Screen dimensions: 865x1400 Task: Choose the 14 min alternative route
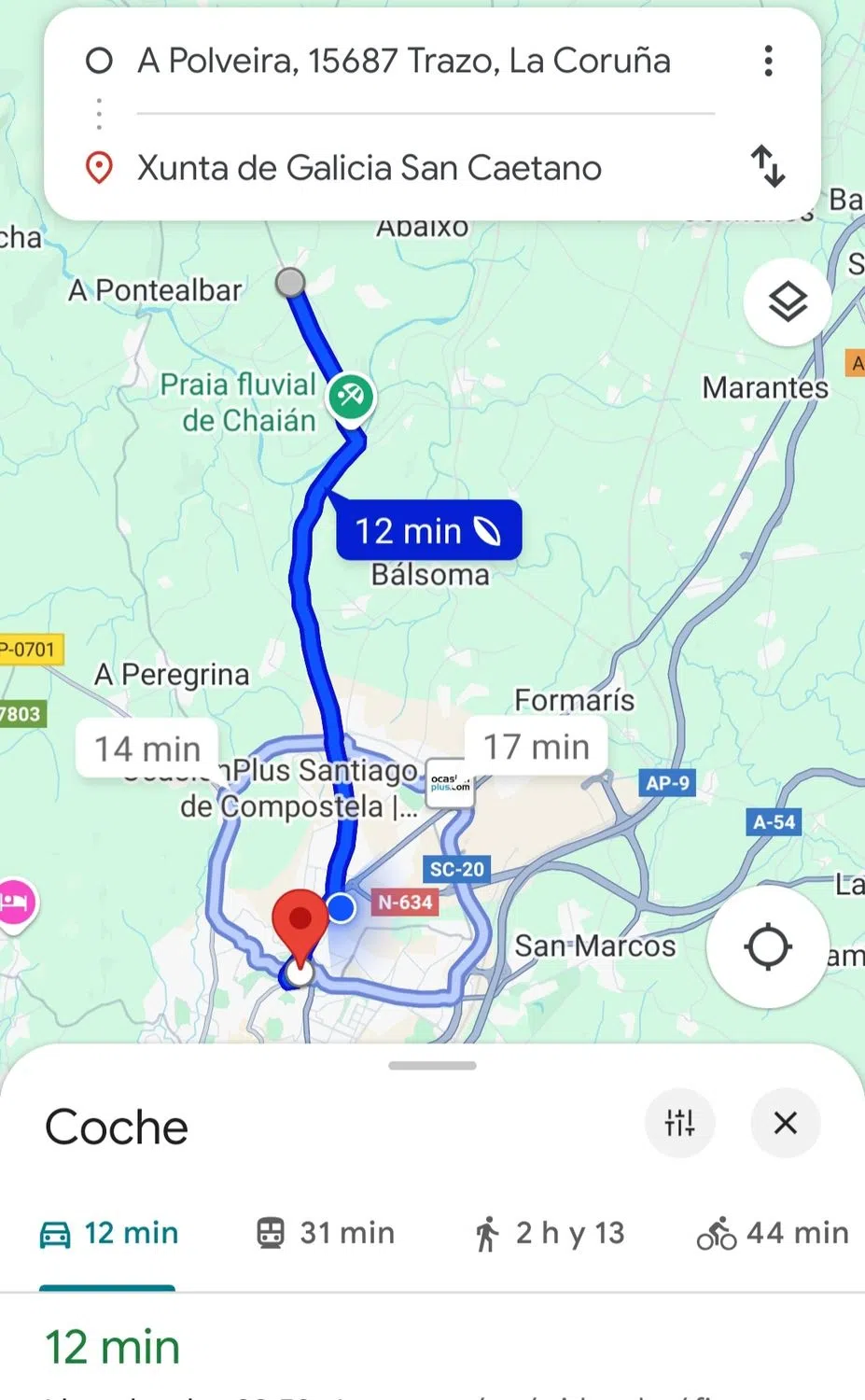(x=147, y=749)
